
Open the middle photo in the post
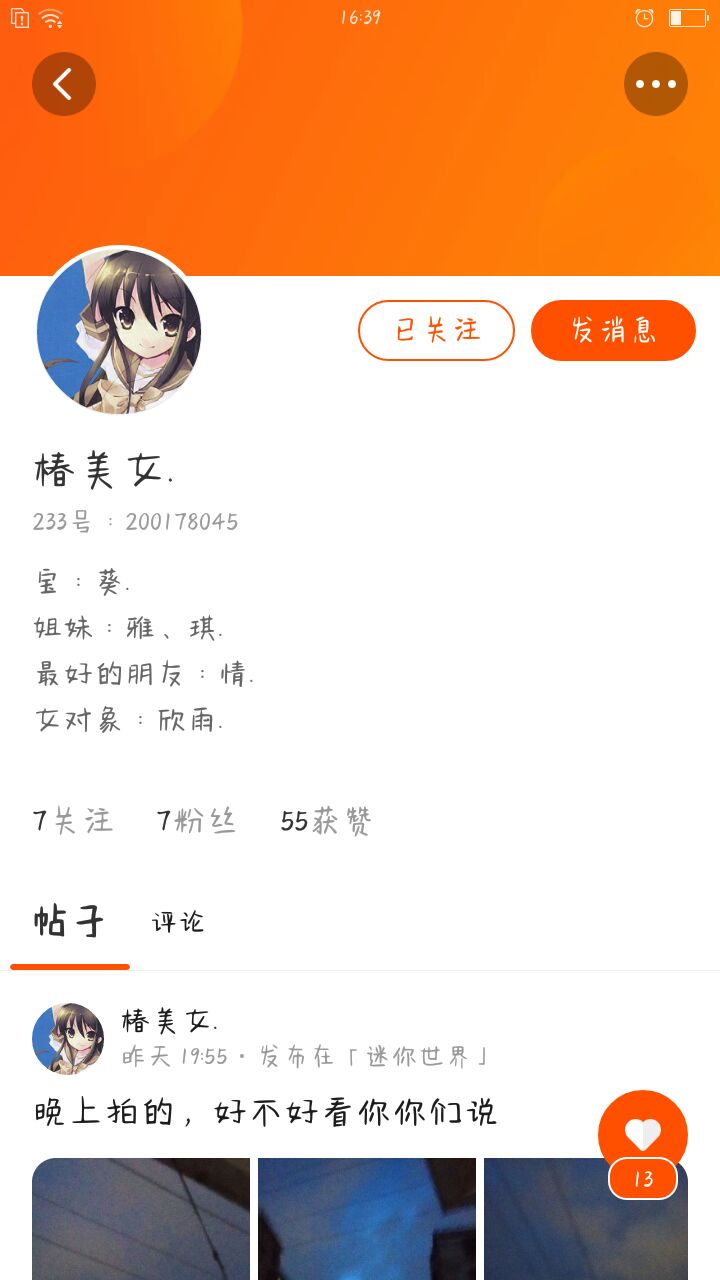point(367,1218)
